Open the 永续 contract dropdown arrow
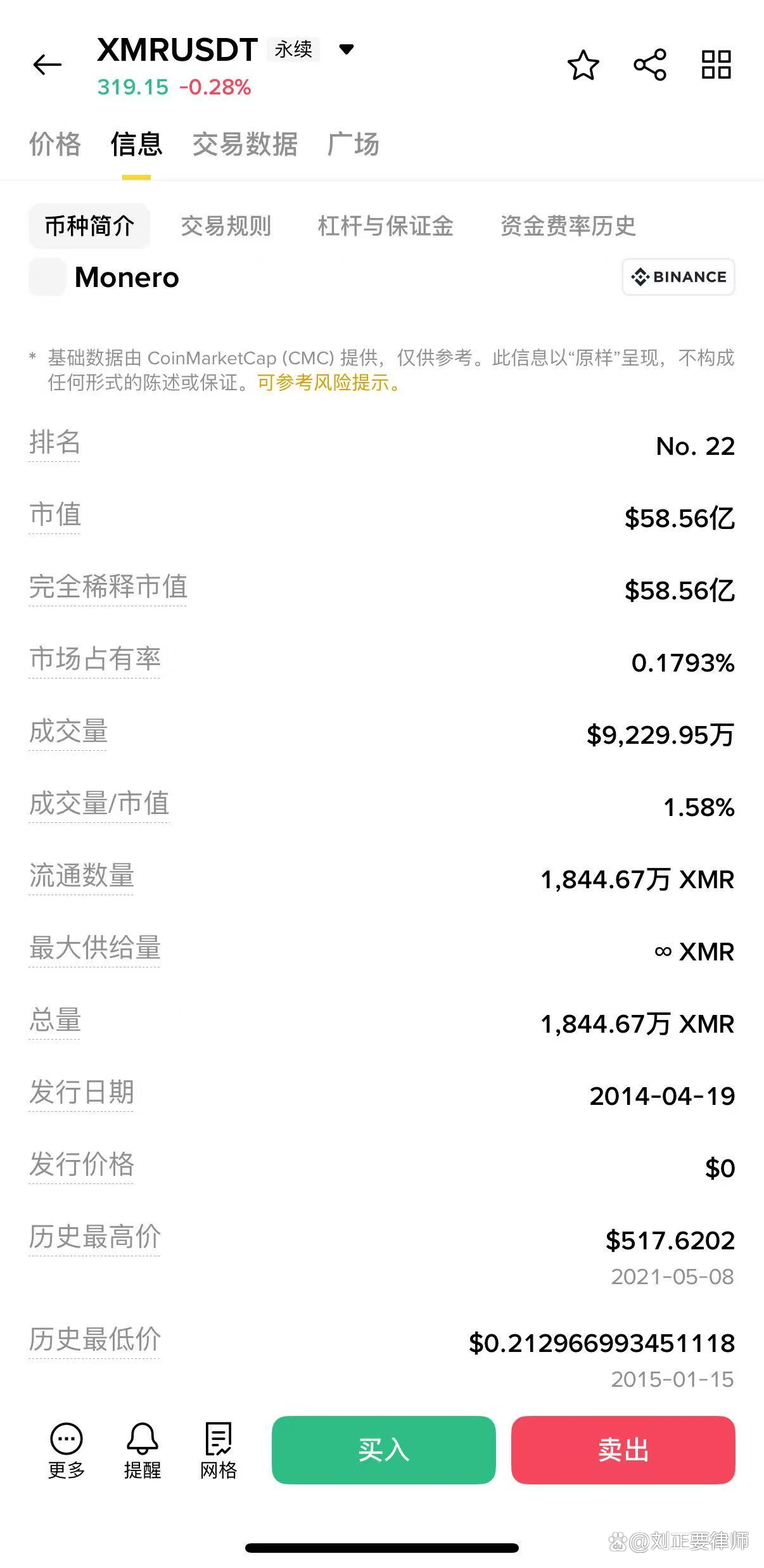The image size is (764, 1568). point(346,49)
